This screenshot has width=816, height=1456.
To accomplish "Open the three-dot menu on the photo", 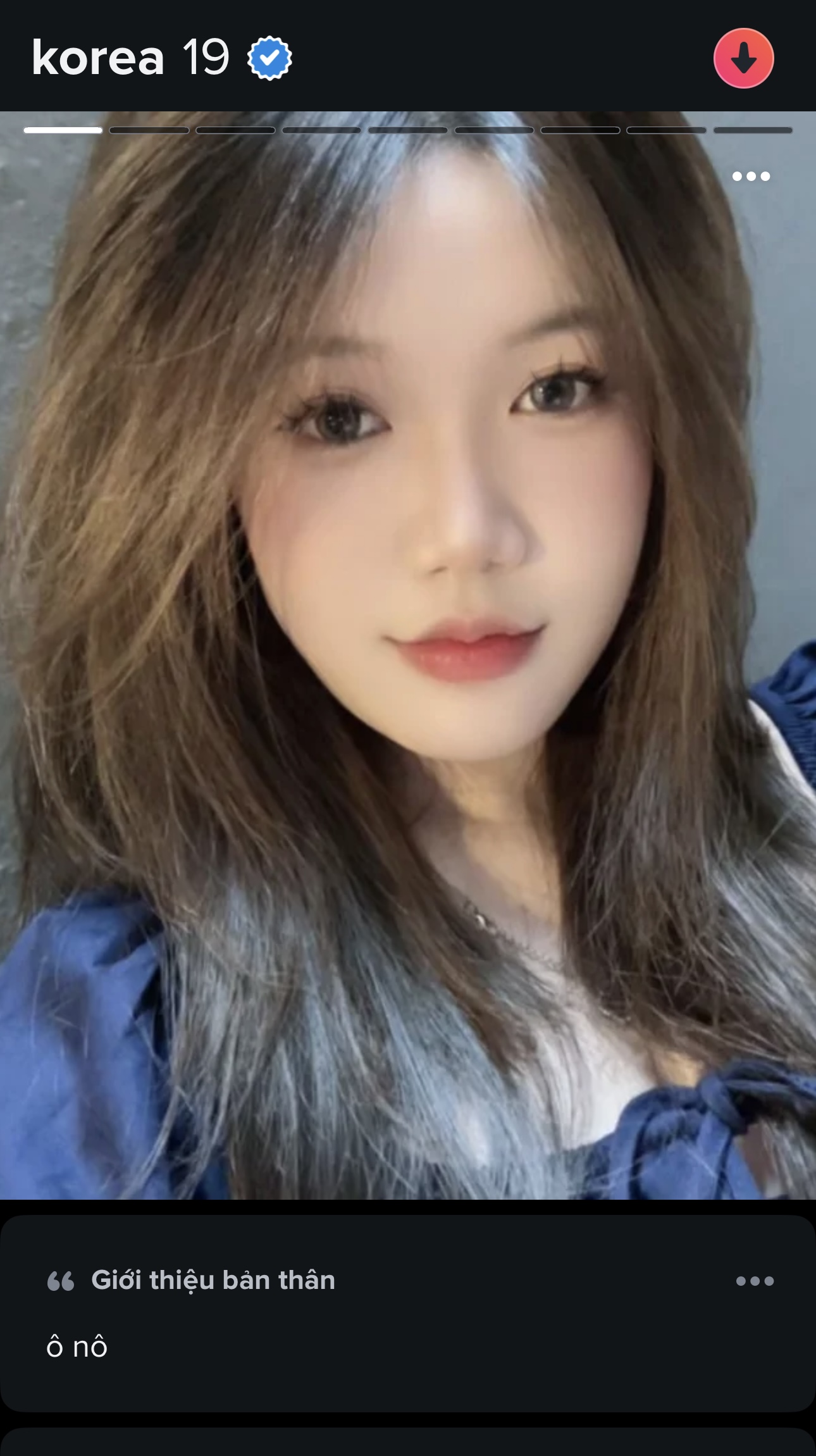I will point(751,176).
